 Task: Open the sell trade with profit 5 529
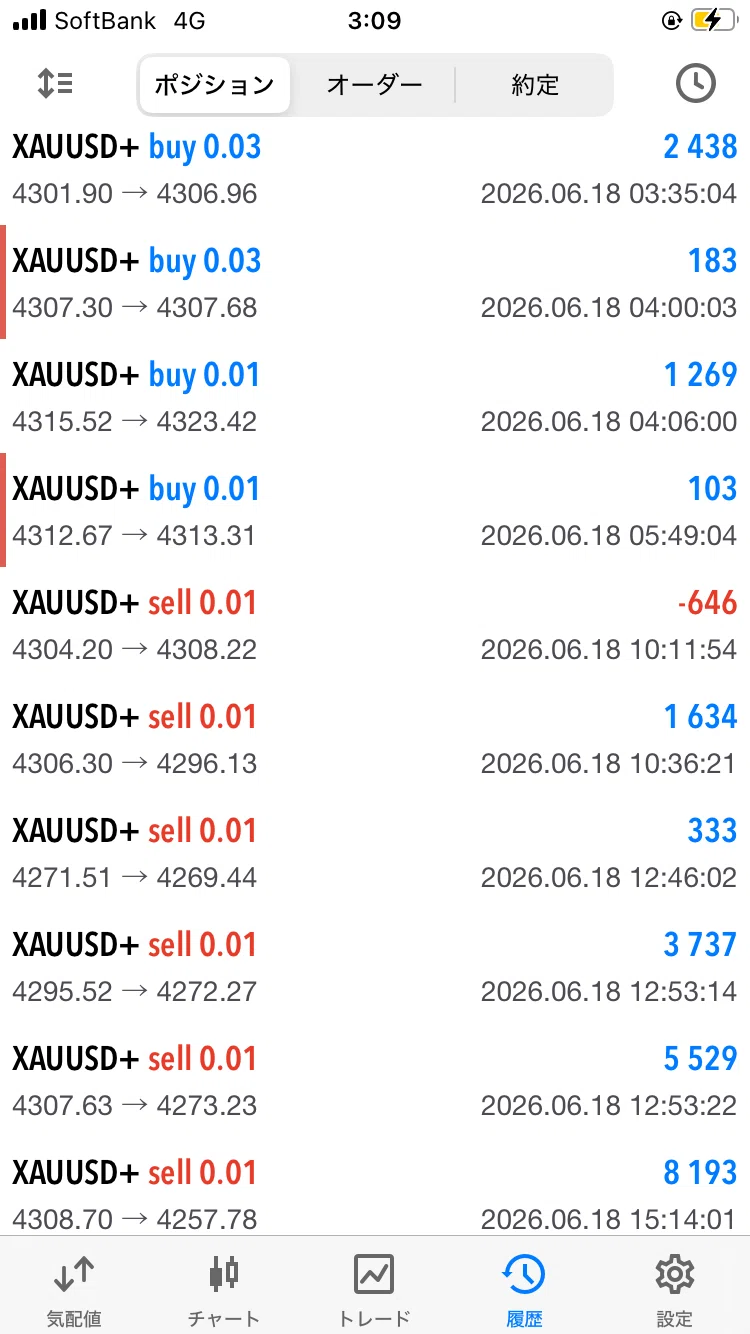pyautogui.click(x=375, y=1080)
